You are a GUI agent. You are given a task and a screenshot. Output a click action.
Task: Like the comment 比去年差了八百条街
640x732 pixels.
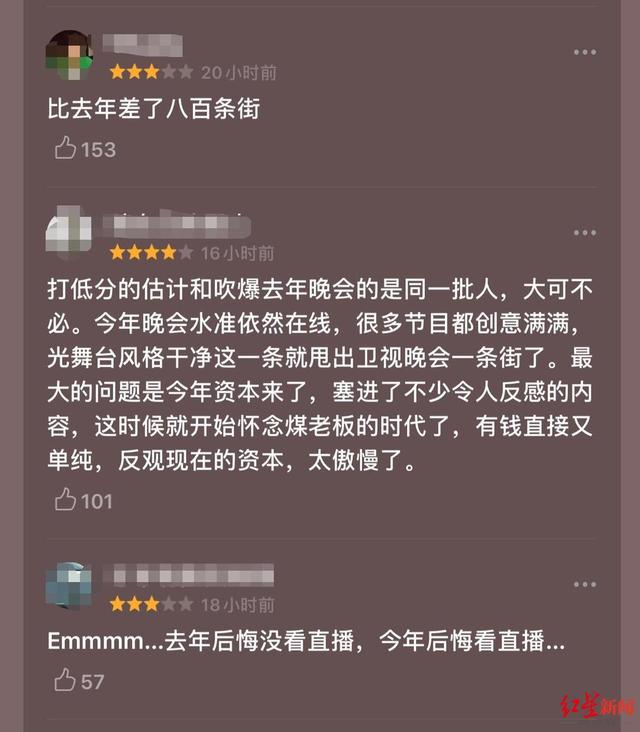(x=66, y=149)
